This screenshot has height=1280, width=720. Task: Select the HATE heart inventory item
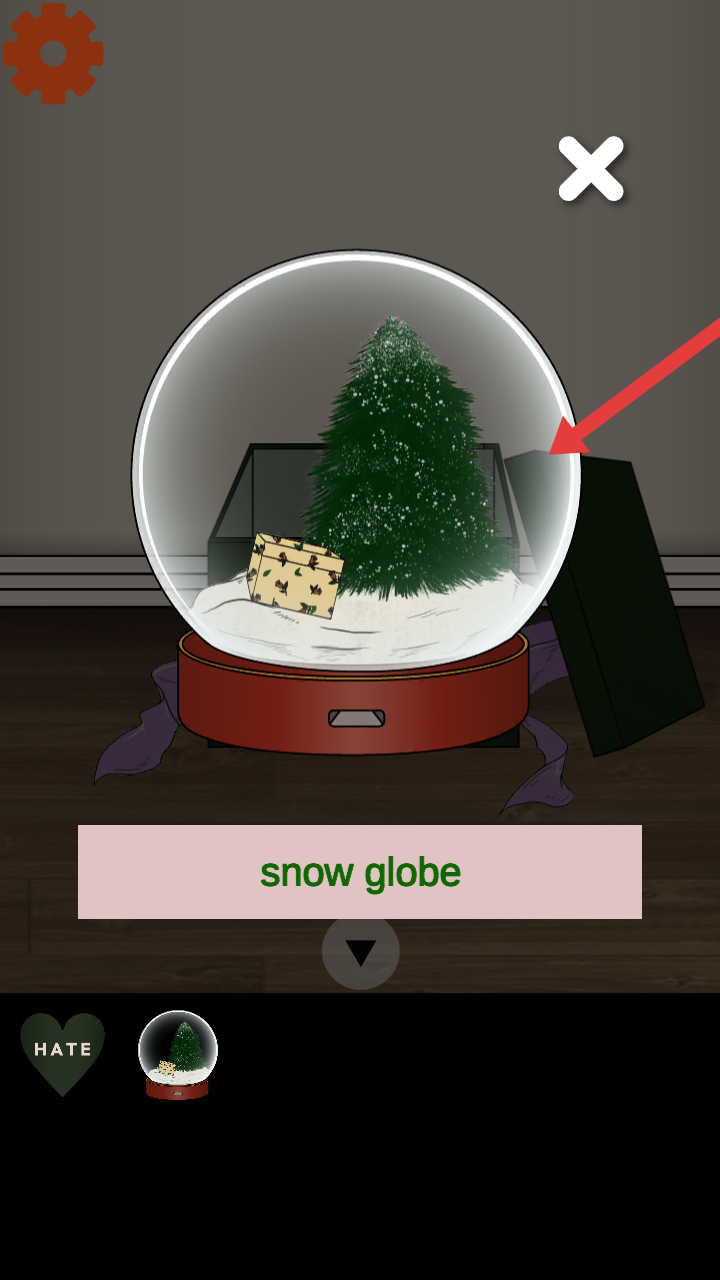pyautogui.click(x=62, y=1052)
